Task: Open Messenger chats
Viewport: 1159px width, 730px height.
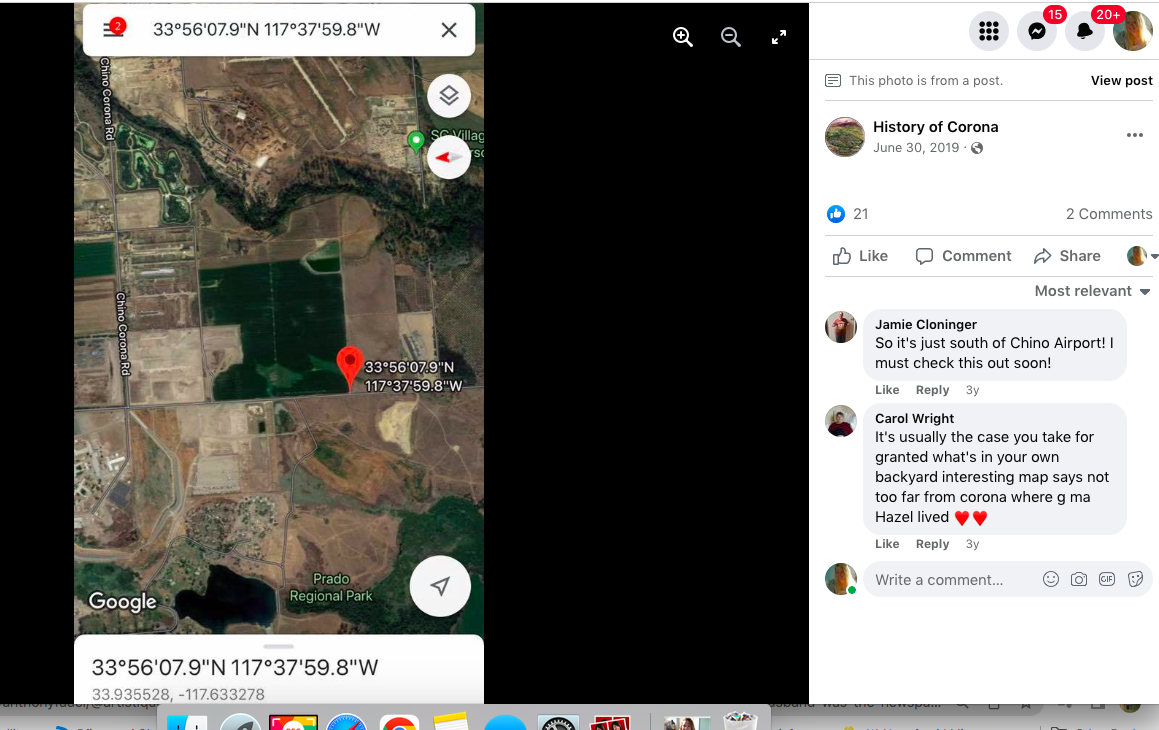Action: coord(1037,31)
